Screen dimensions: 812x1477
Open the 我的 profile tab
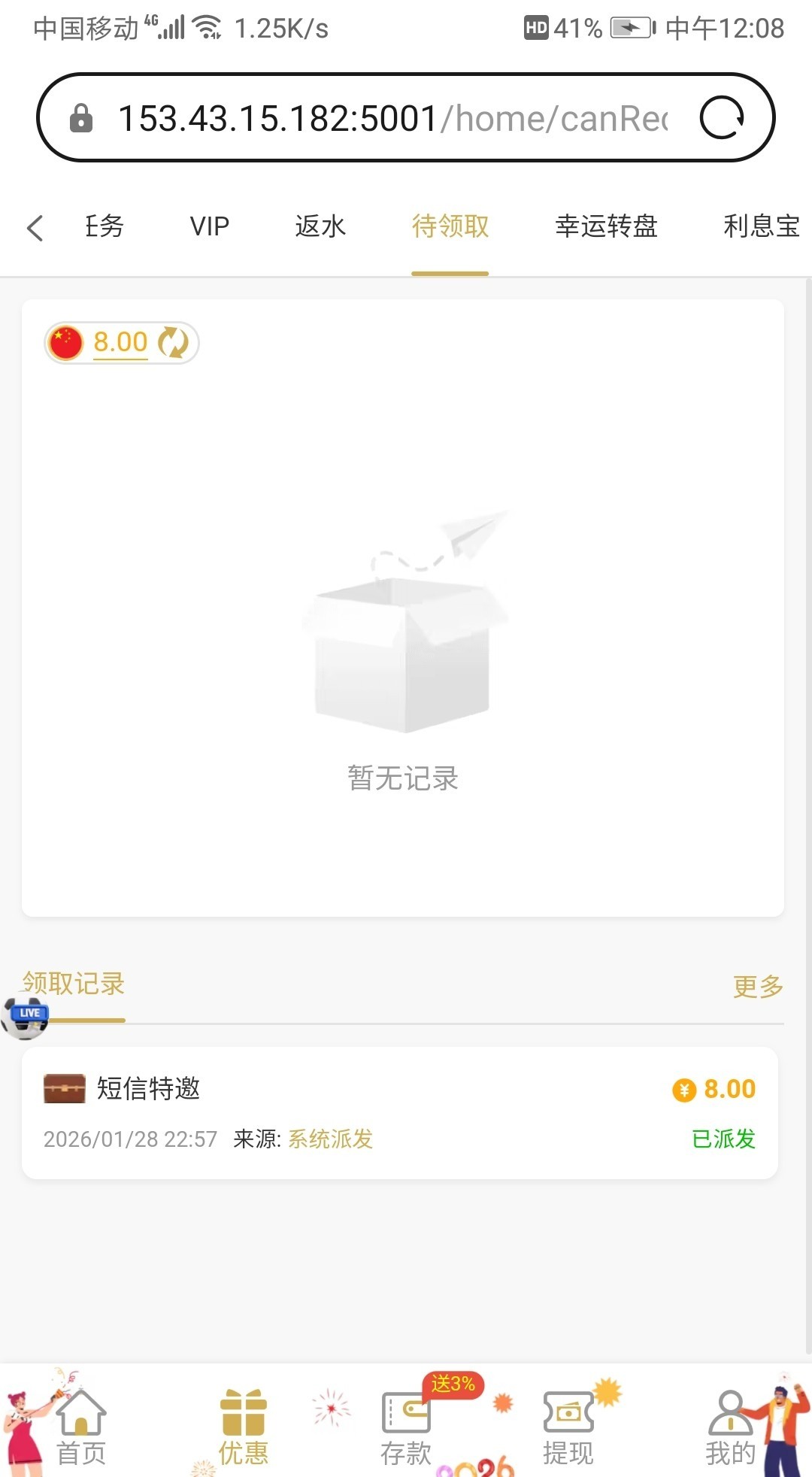(x=730, y=1427)
